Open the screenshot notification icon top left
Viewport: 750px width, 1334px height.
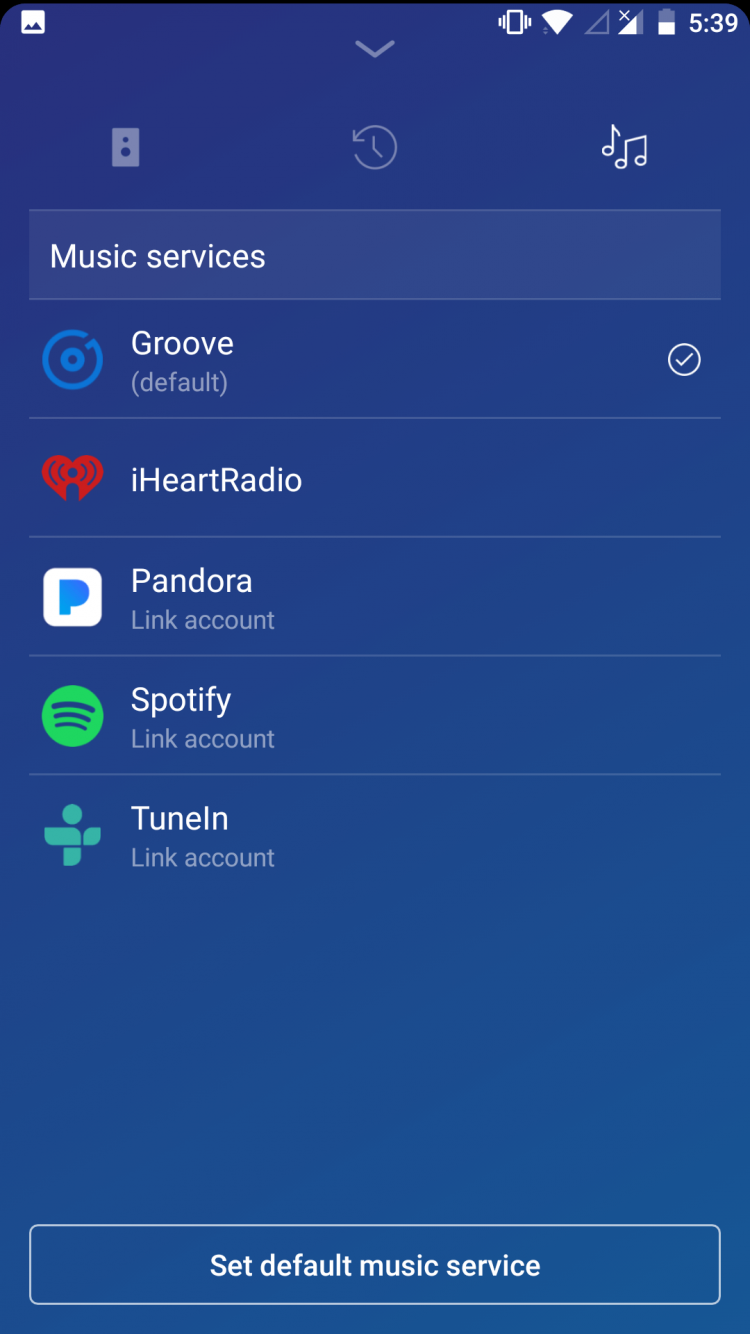point(32,22)
